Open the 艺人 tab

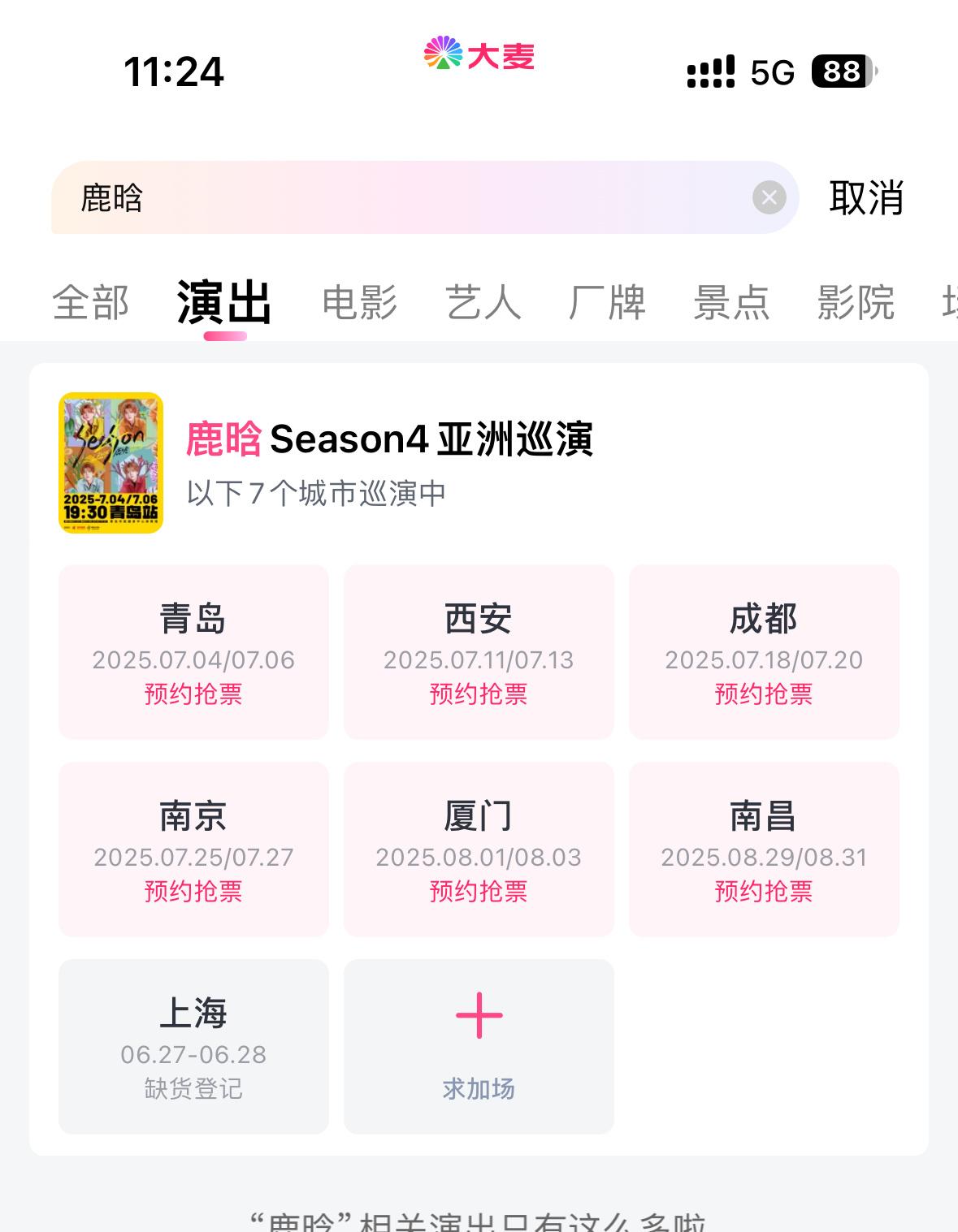(483, 303)
